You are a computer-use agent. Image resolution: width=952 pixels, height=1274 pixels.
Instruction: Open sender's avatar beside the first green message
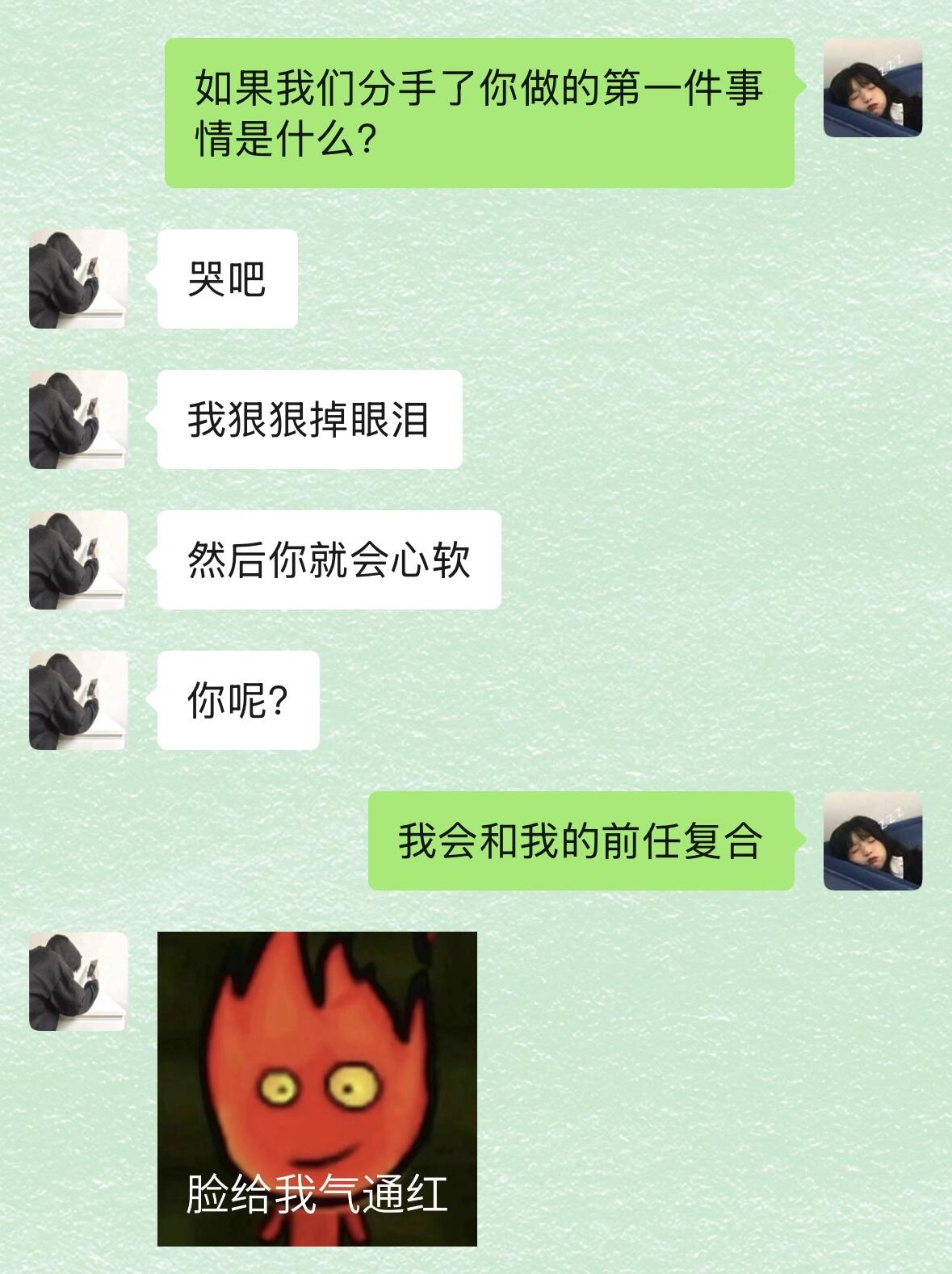(873, 87)
